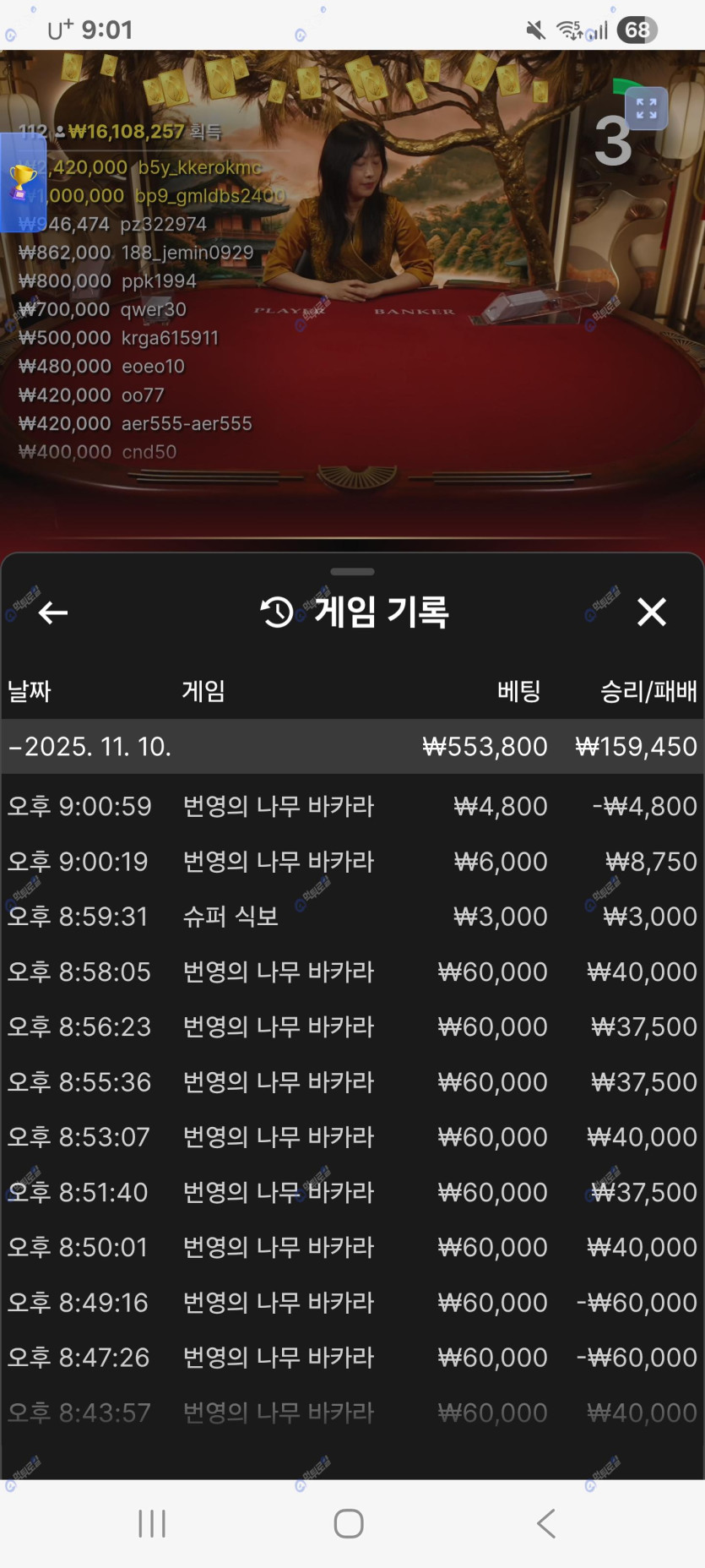Go back using the game history arrow
The height and width of the screenshot is (1568, 705).
point(53,612)
